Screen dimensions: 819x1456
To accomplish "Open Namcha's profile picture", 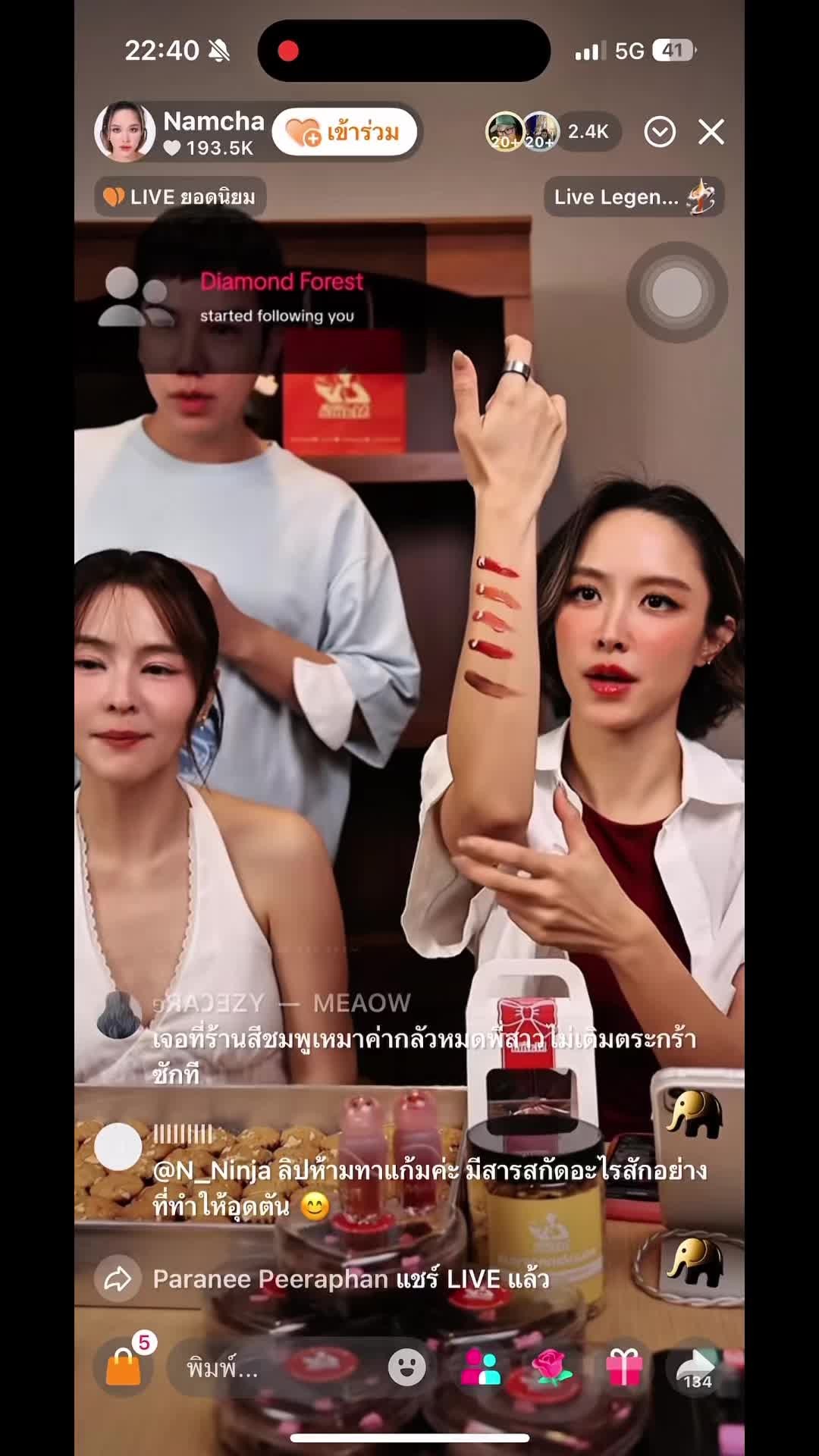I will [x=124, y=132].
